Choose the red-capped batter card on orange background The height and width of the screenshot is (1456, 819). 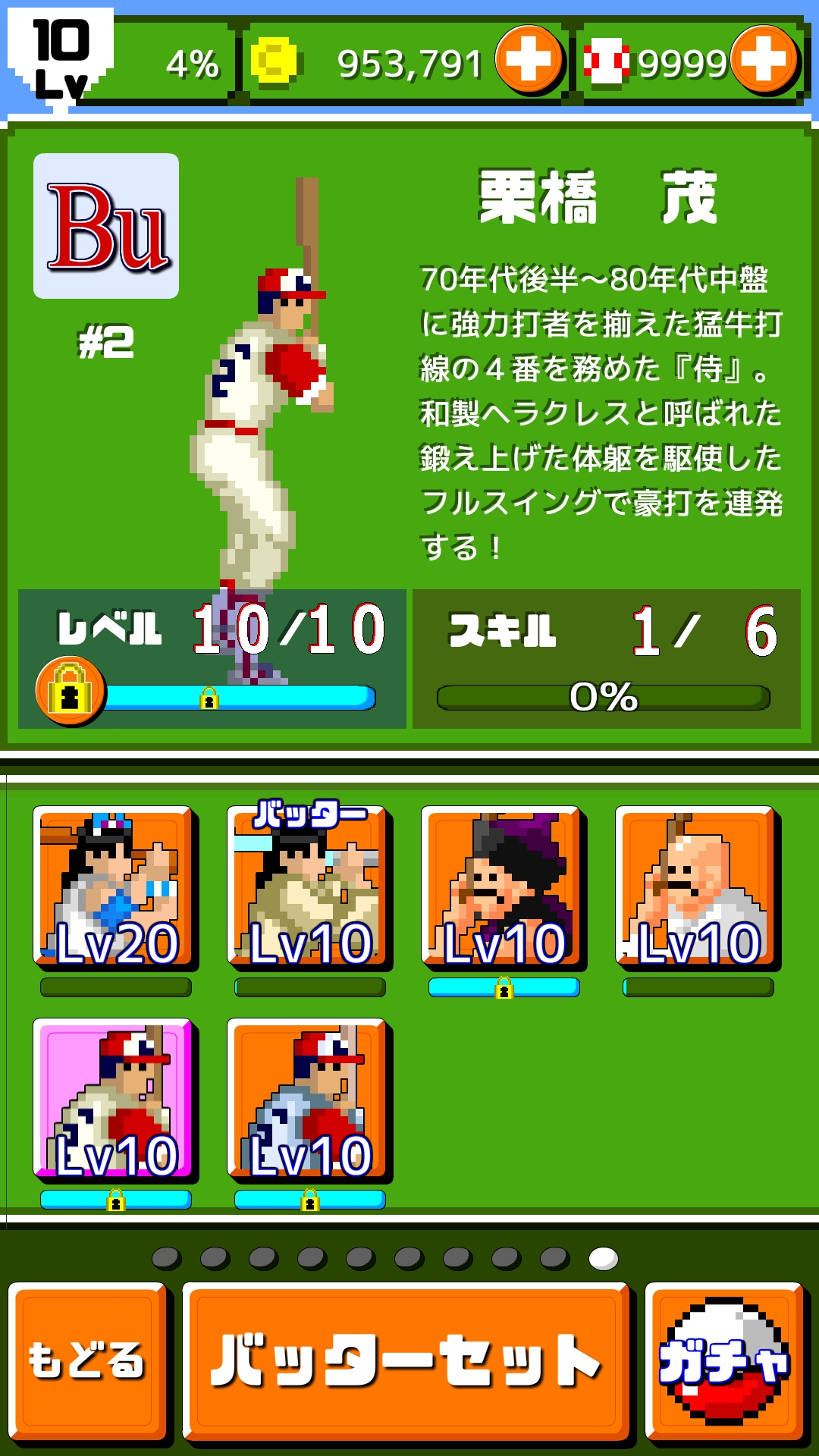point(309,1100)
